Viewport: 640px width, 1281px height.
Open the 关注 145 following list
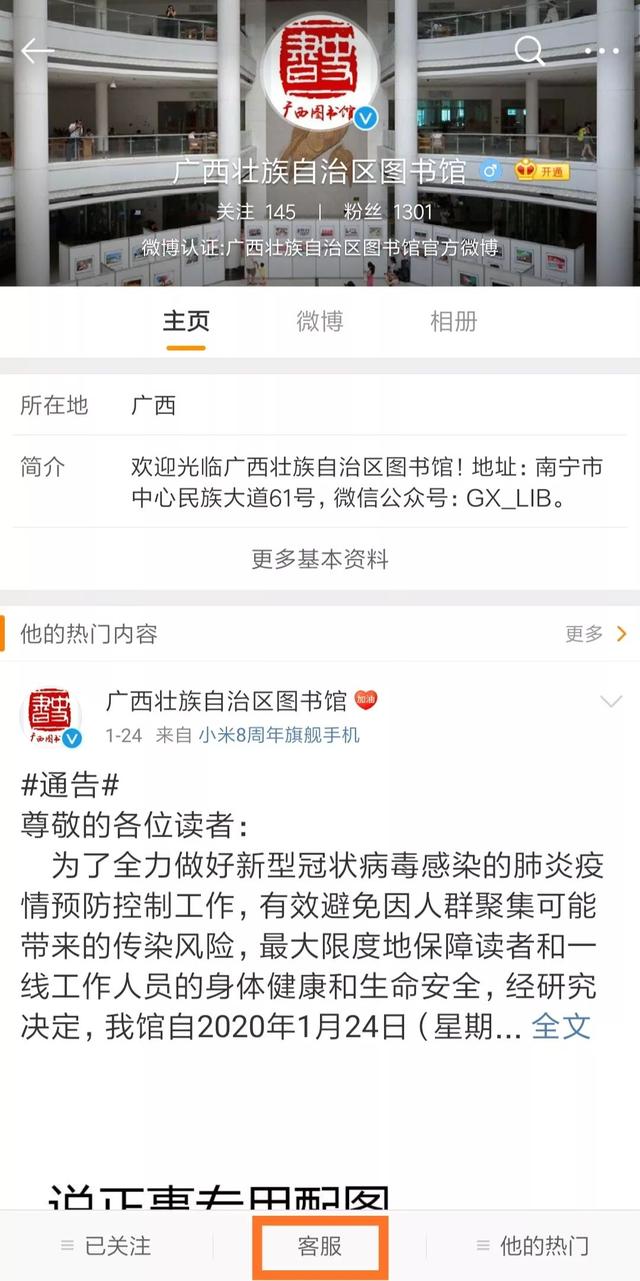tap(256, 211)
